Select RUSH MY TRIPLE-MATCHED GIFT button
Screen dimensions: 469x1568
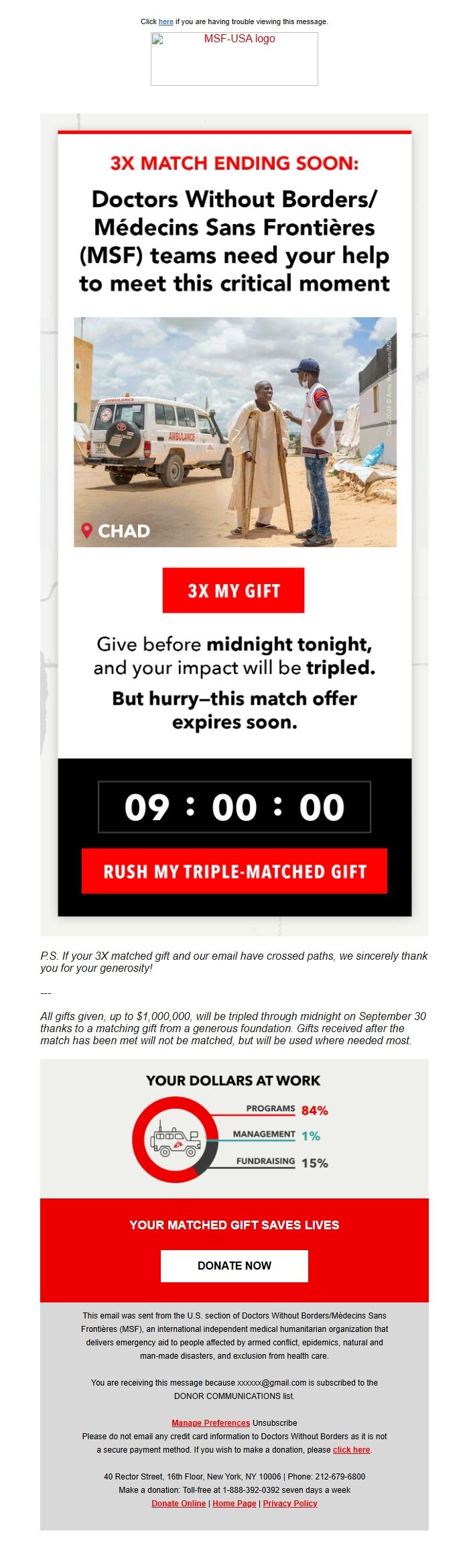tap(234, 871)
